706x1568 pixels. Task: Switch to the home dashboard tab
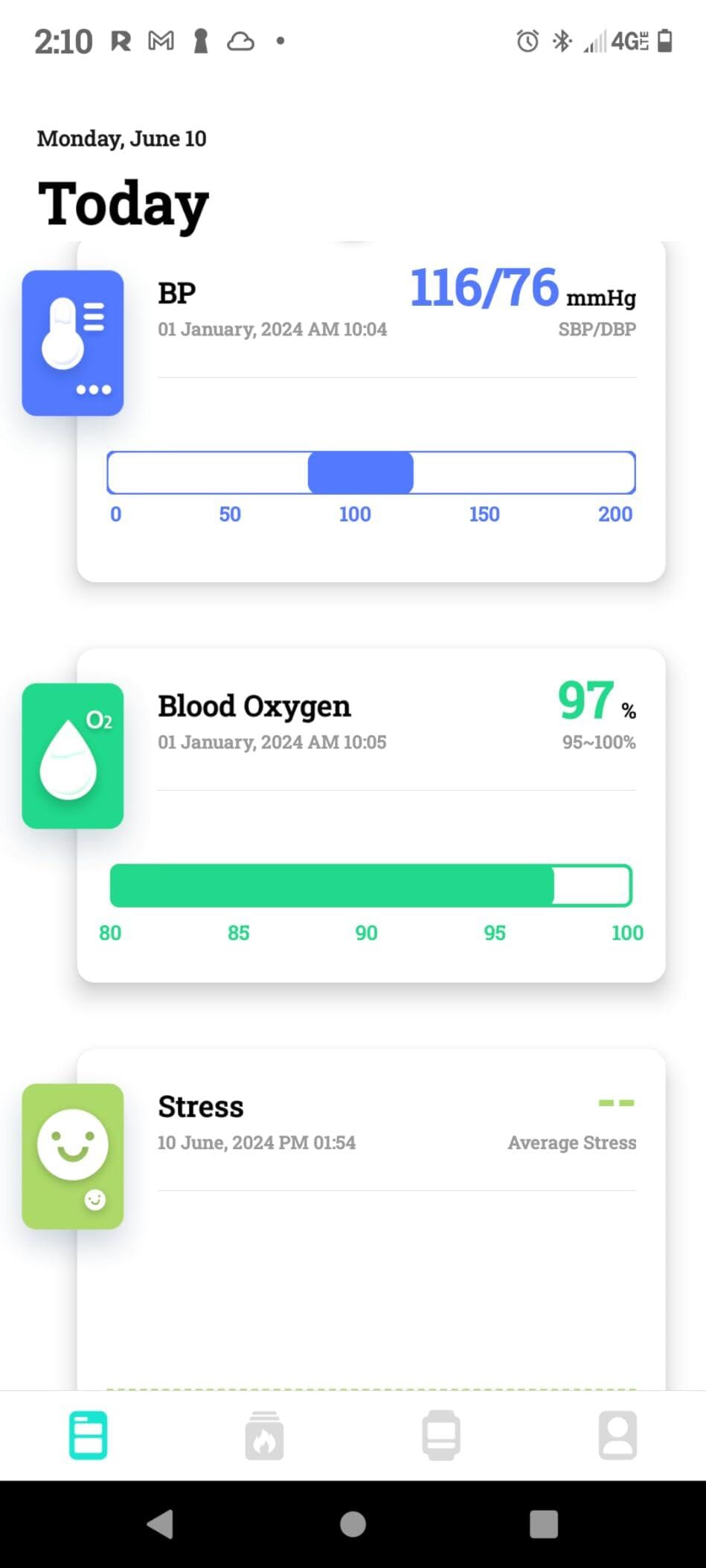click(89, 1435)
